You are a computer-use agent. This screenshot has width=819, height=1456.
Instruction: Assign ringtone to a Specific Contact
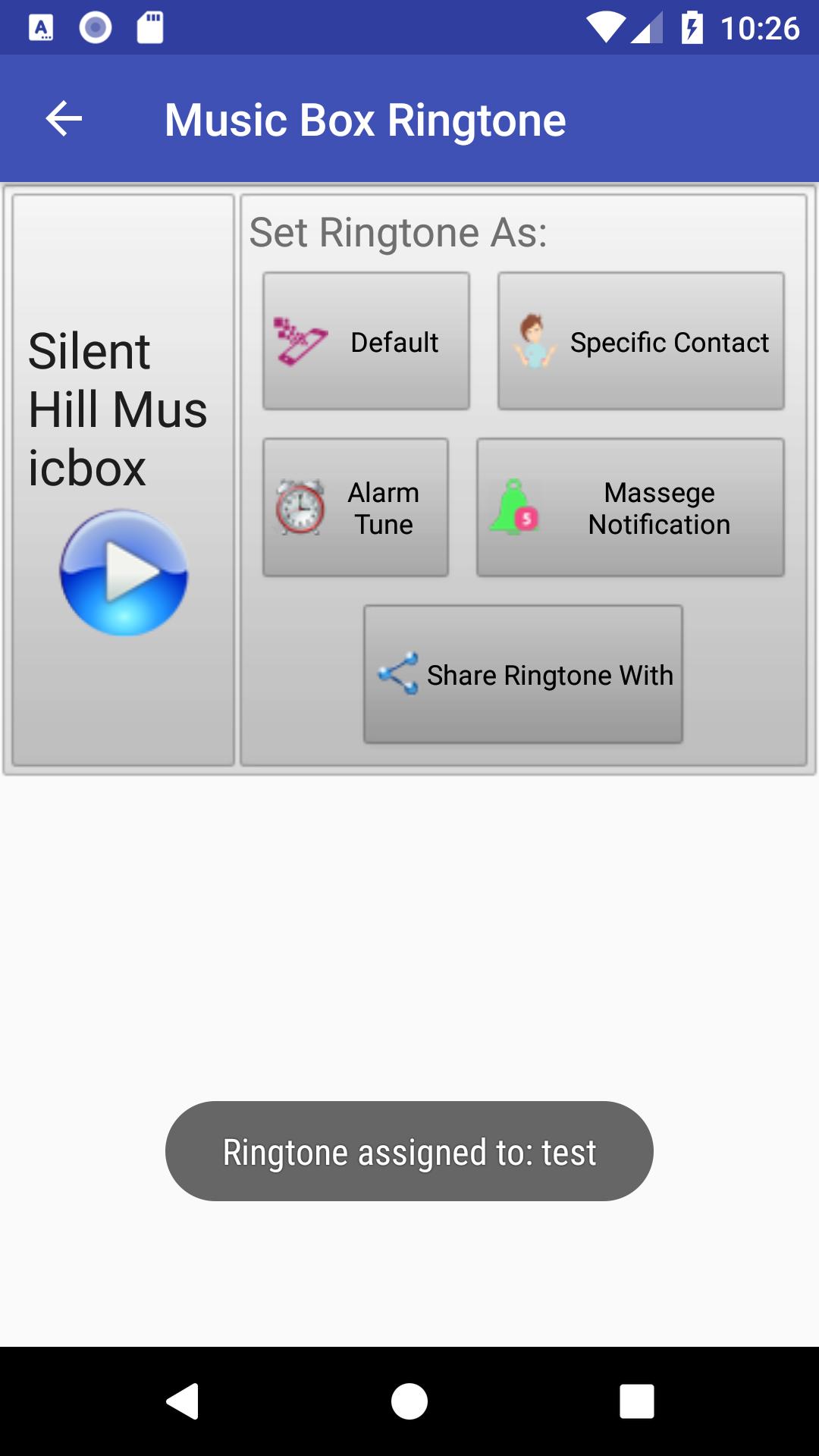tap(641, 341)
